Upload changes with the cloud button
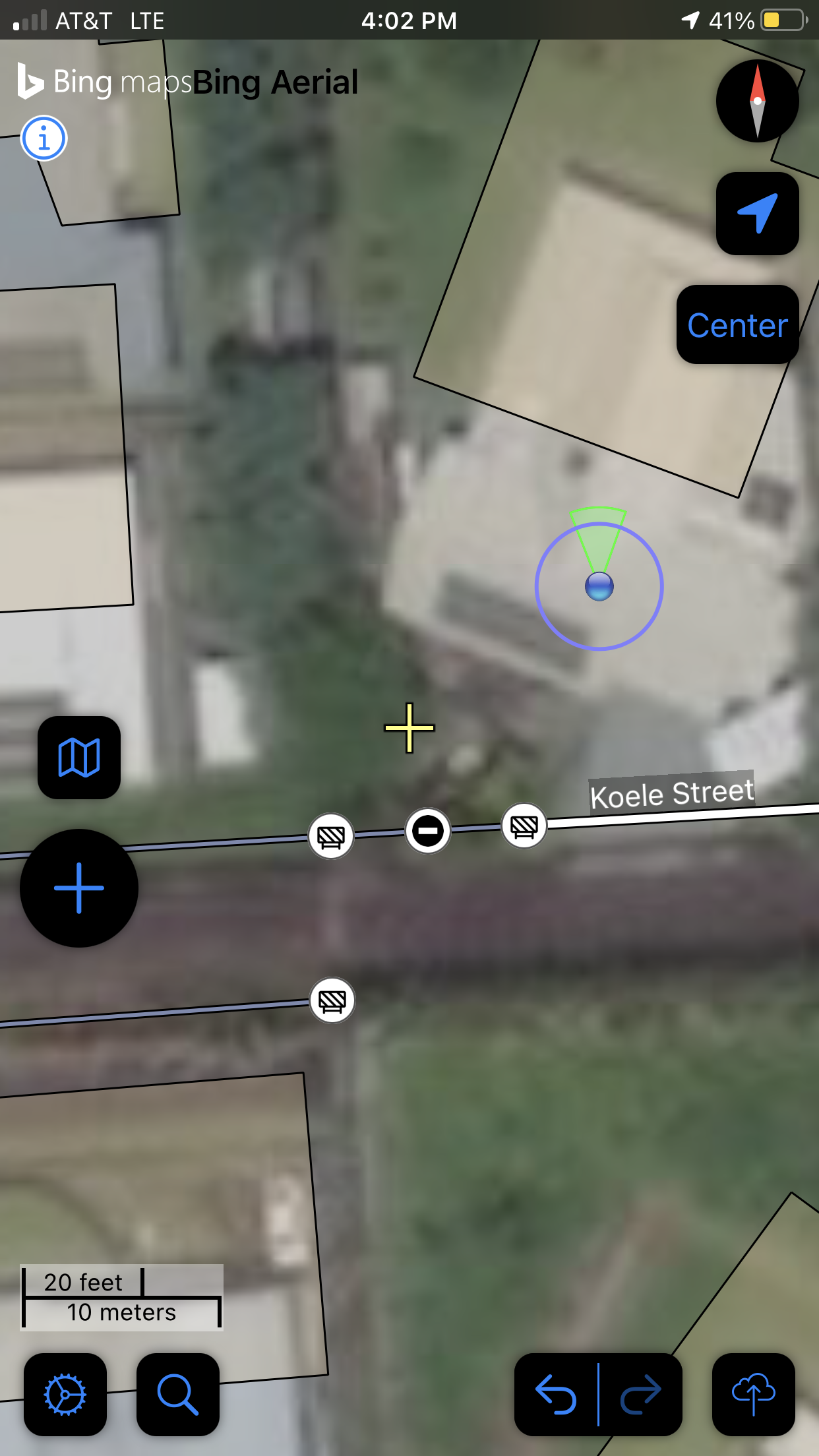Screen dimensions: 819x1456 754,1395
